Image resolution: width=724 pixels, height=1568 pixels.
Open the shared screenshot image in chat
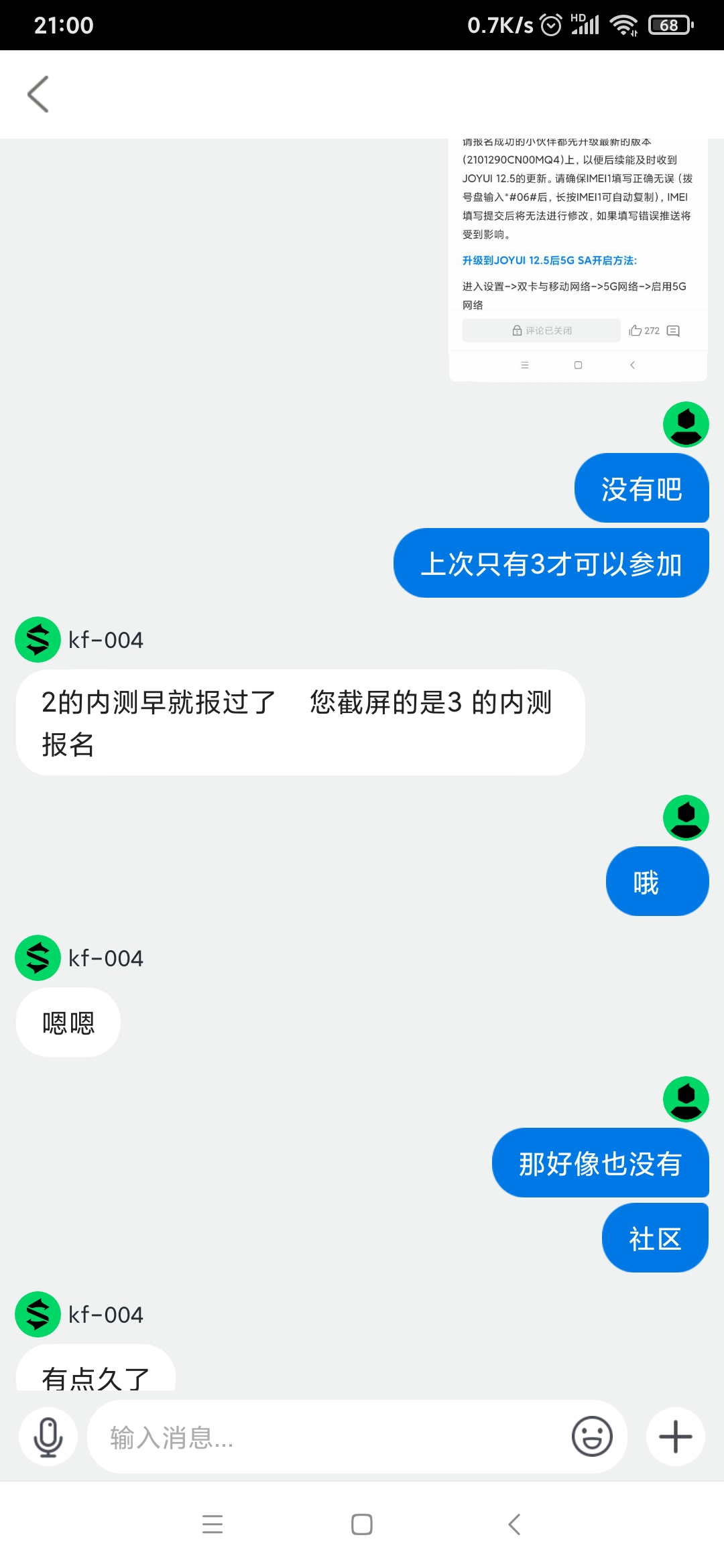coord(578,260)
